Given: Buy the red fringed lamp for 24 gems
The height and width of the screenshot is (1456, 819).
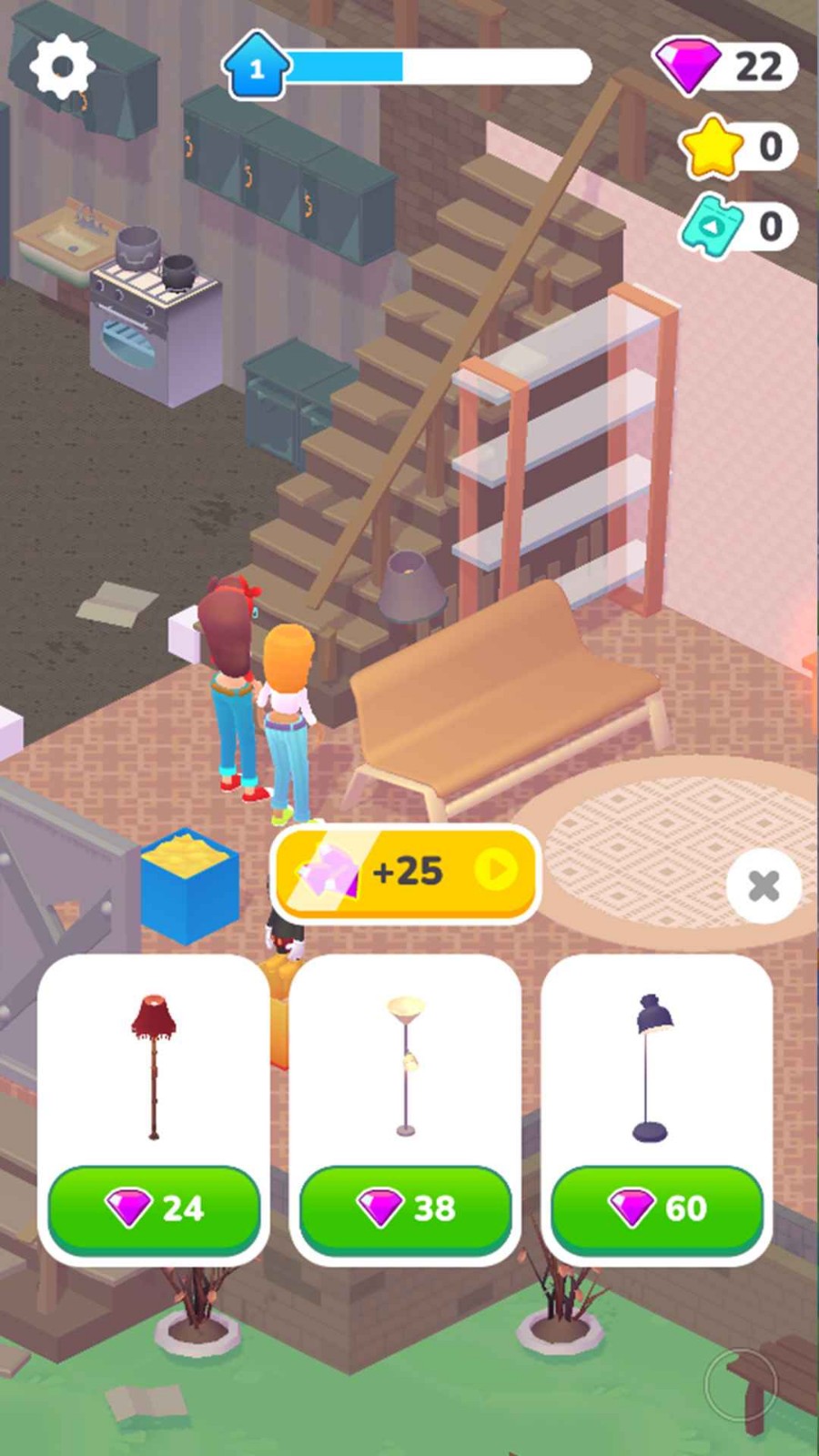Looking at the screenshot, I should pos(154,1208).
